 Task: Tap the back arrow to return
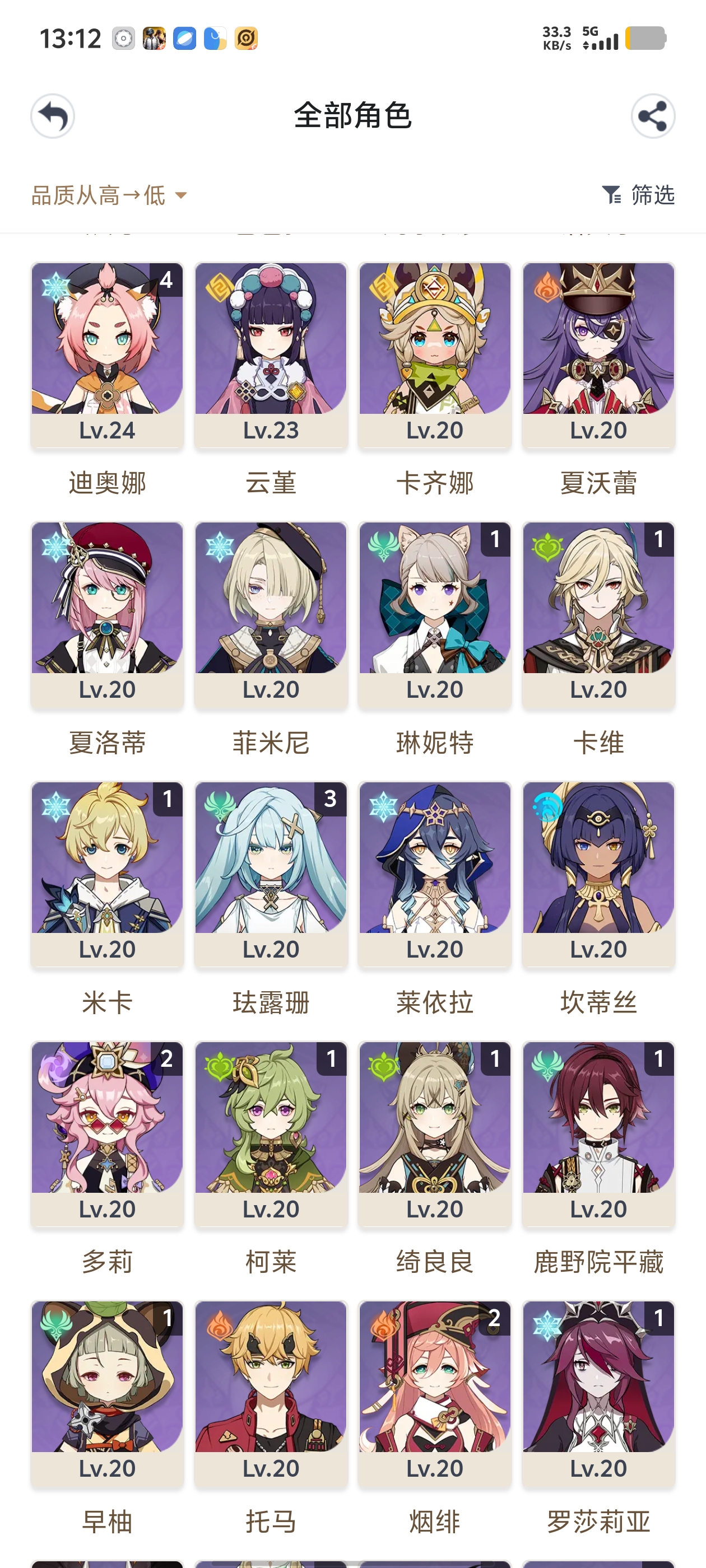pyautogui.click(x=53, y=116)
